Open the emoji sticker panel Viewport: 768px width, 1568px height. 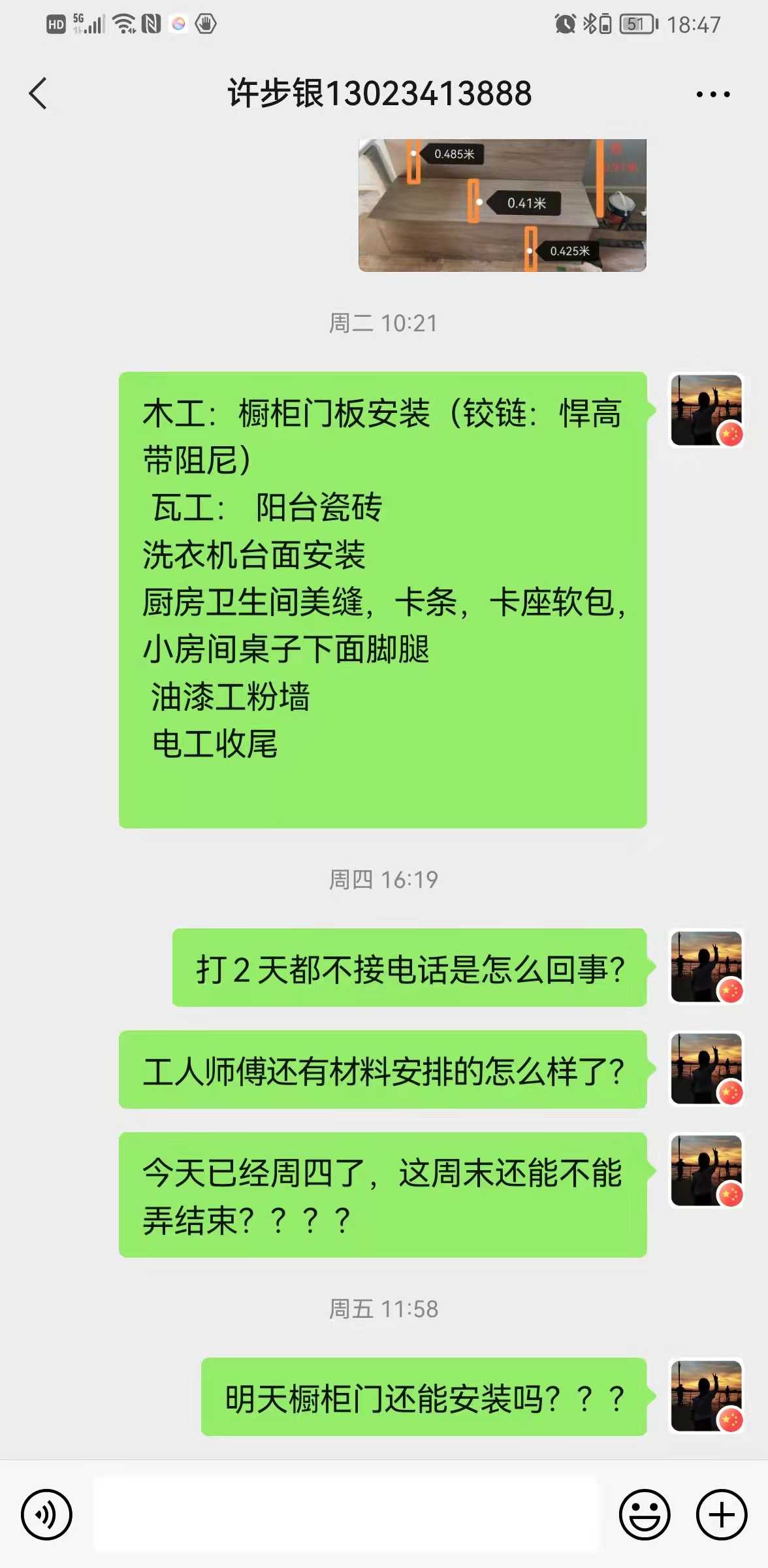(644, 1514)
